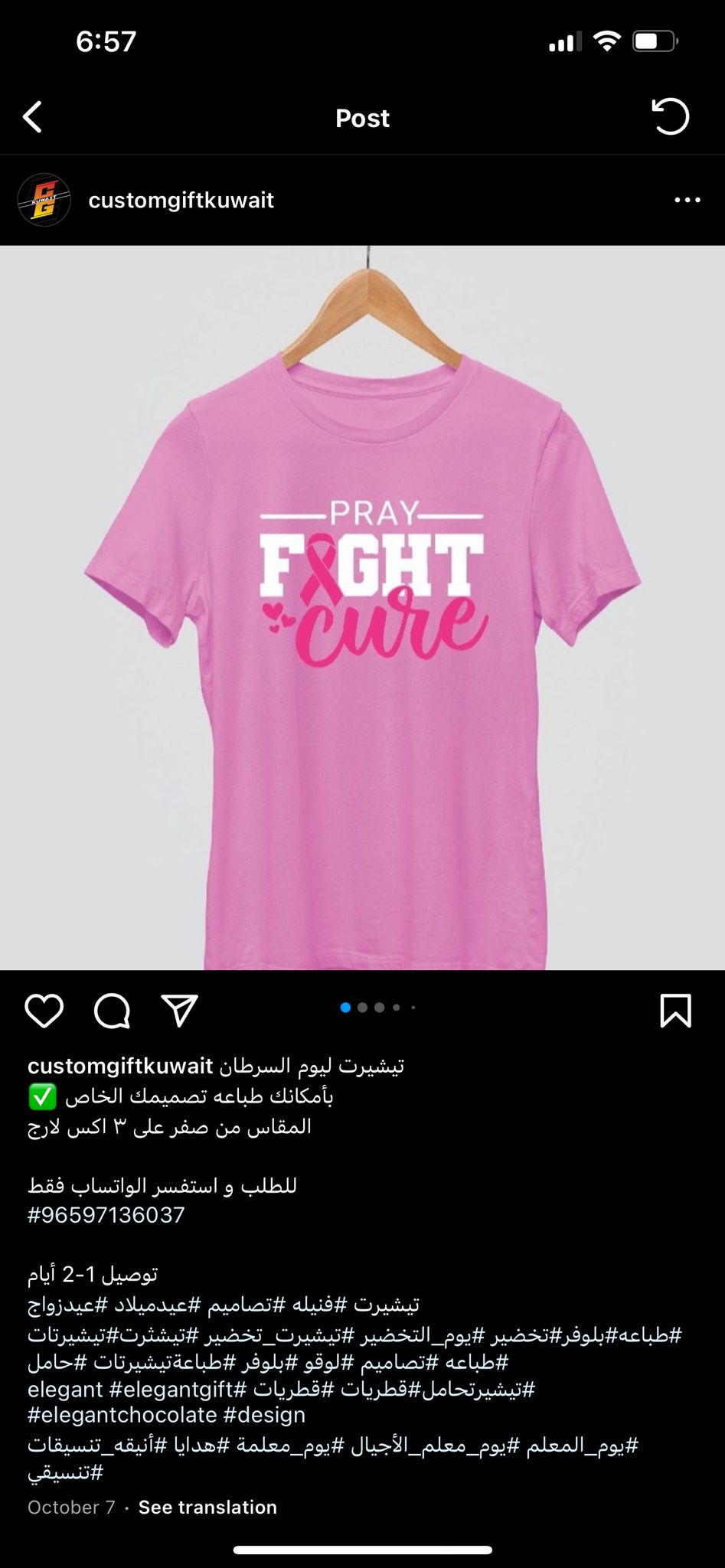Open the pink t-shirt post image

pos(362,607)
